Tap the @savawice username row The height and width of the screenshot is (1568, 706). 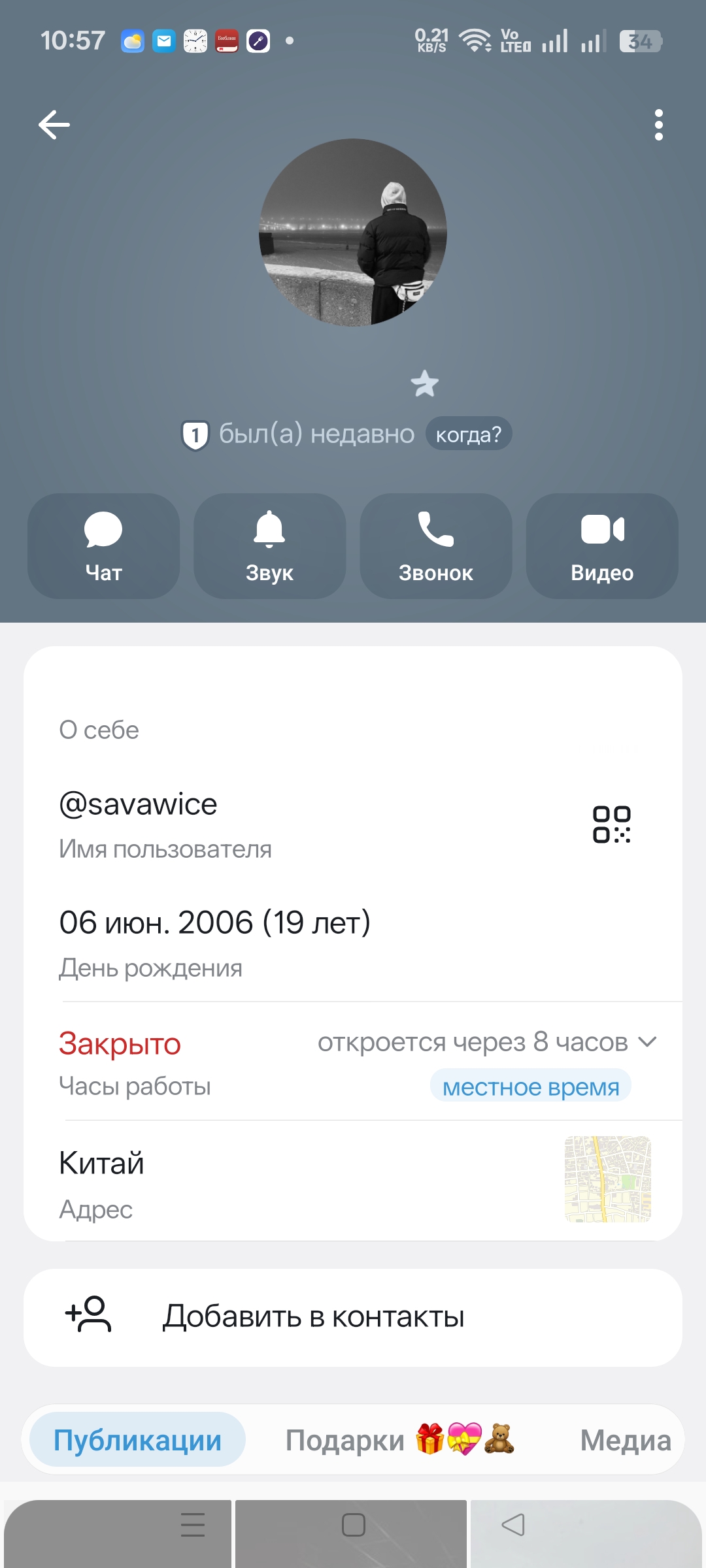point(261,823)
